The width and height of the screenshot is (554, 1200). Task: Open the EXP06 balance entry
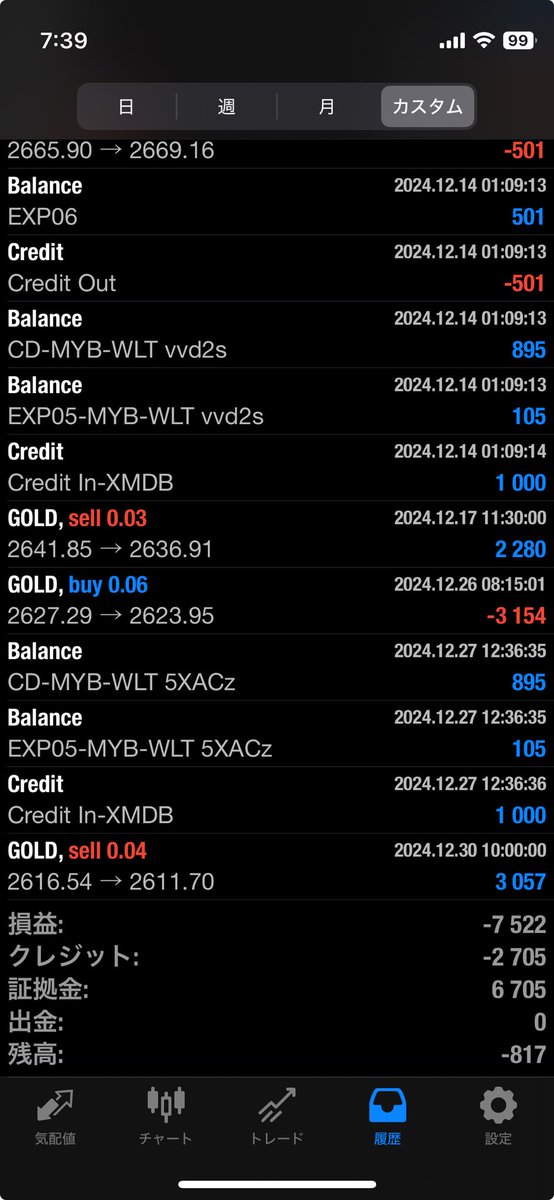[277, 201]
